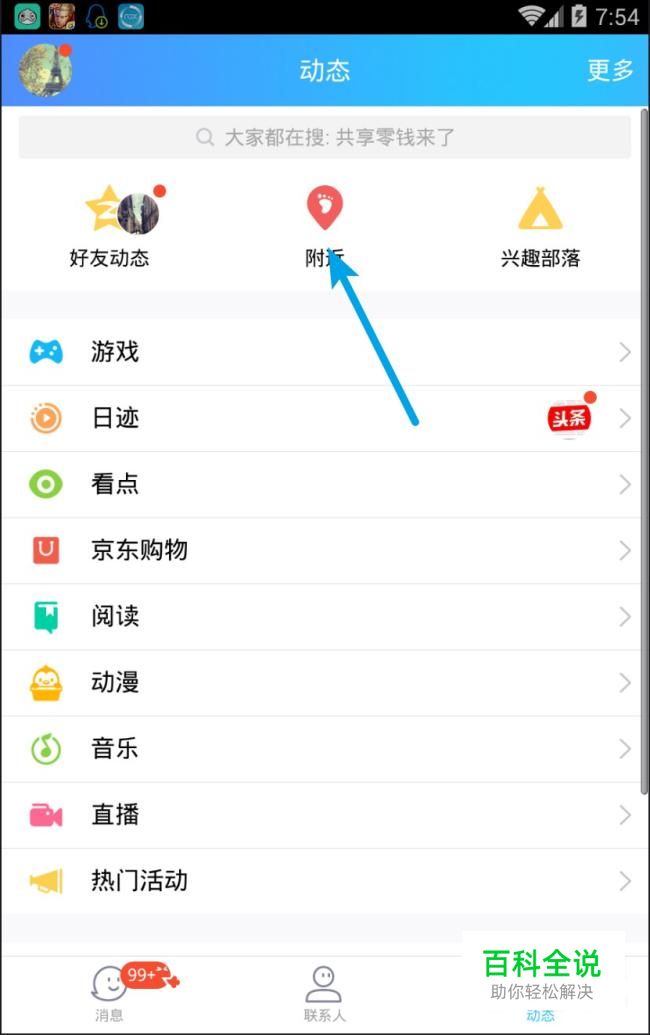Open the 看点 row
Viewport: 650px width, 1035px height.
pyautogui.click(x=325, y=484)
